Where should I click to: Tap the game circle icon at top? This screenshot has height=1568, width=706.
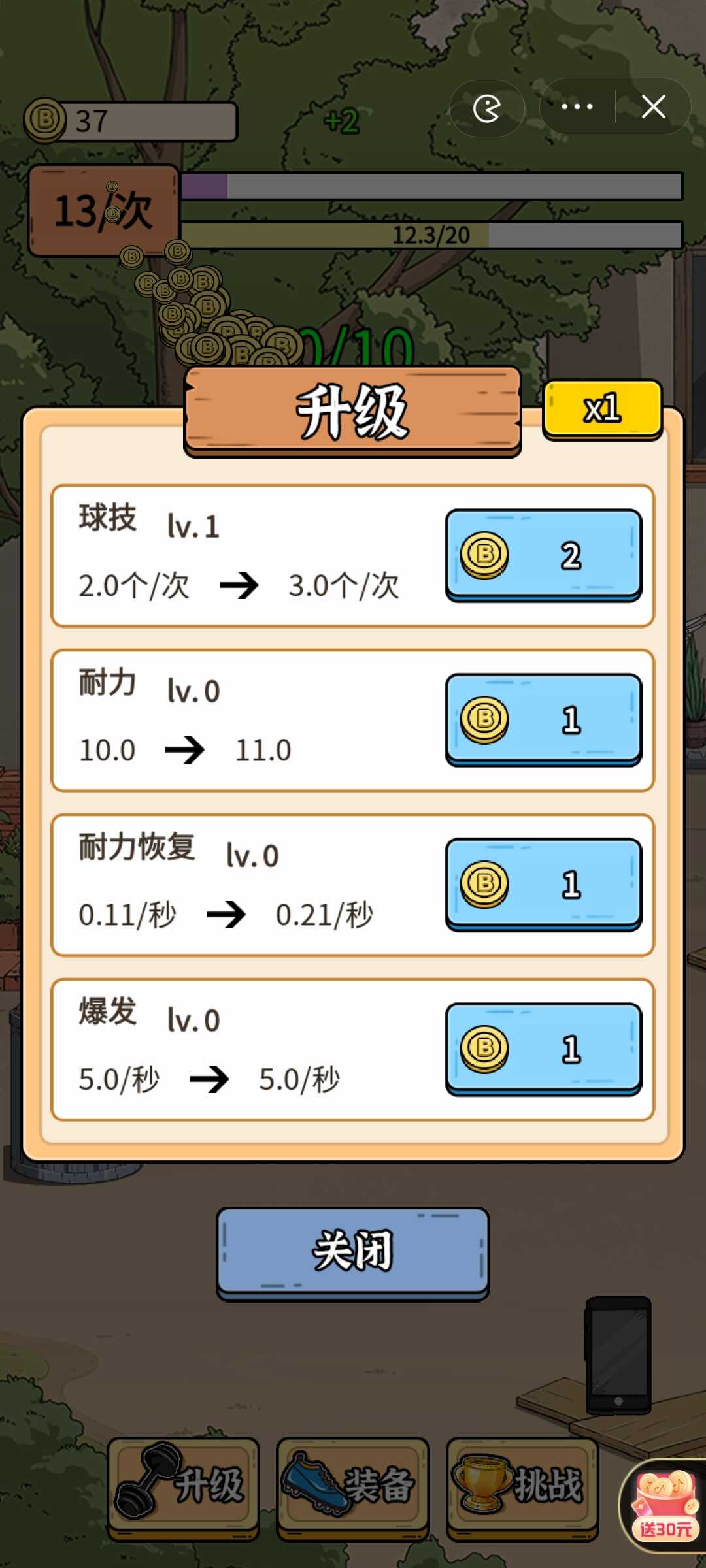(x=487, y=108)
